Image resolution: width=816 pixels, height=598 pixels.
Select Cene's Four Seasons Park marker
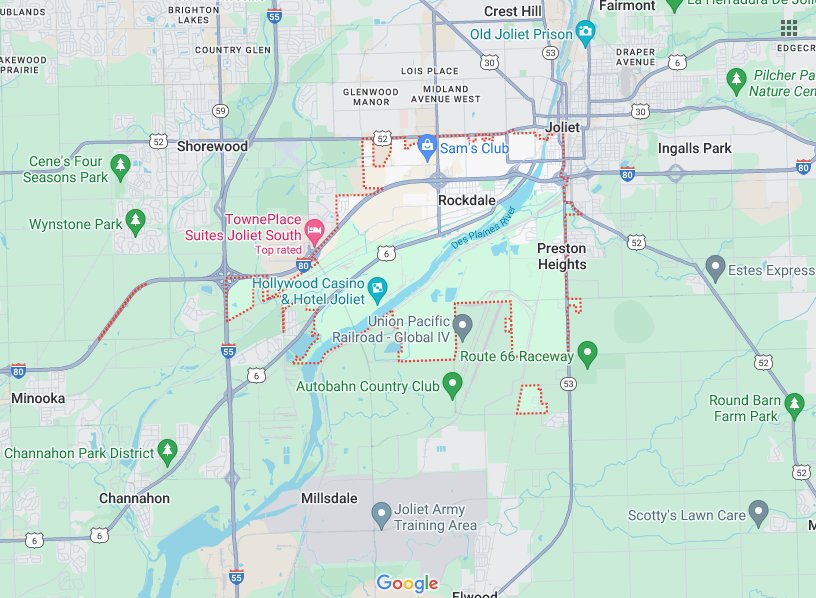[x=120, y=164]
